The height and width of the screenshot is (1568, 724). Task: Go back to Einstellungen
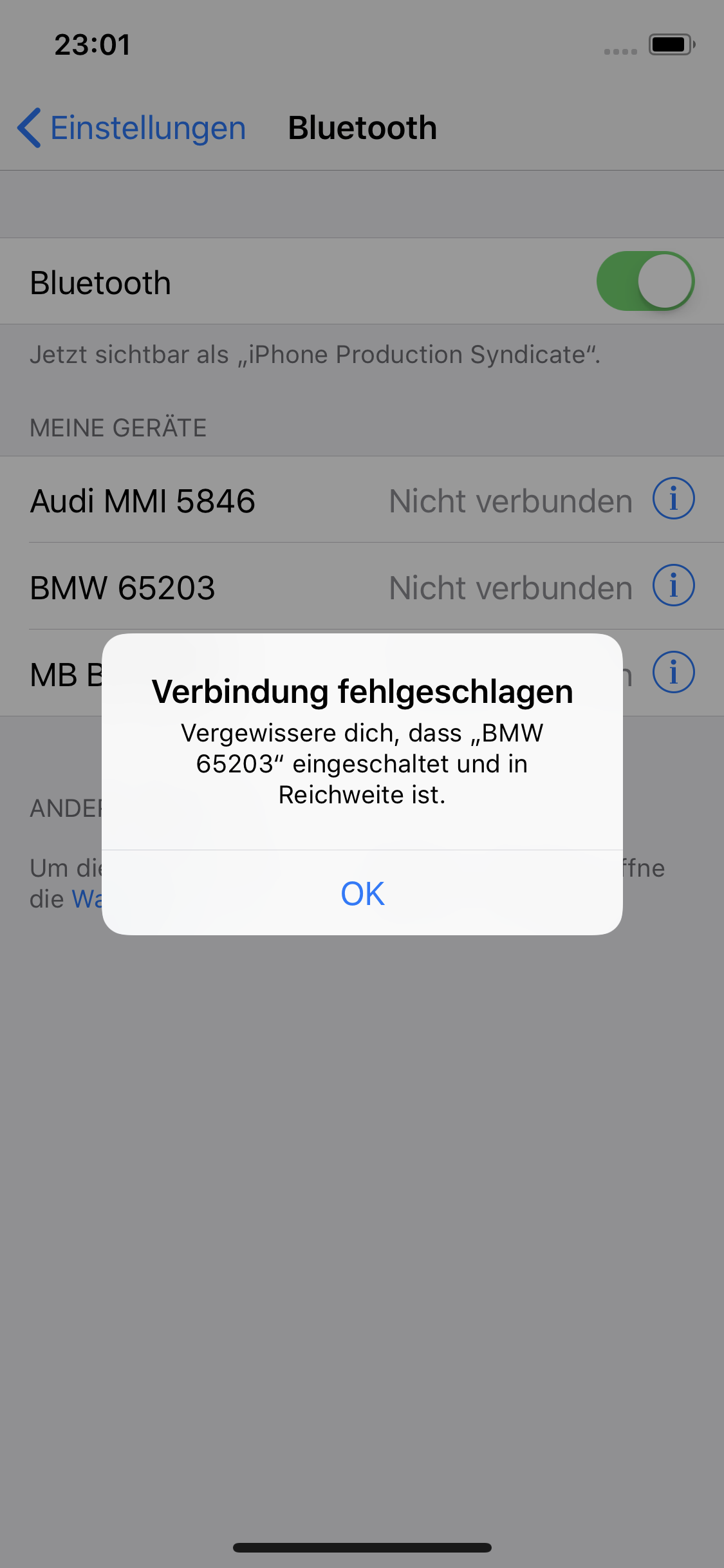[132, 127]
